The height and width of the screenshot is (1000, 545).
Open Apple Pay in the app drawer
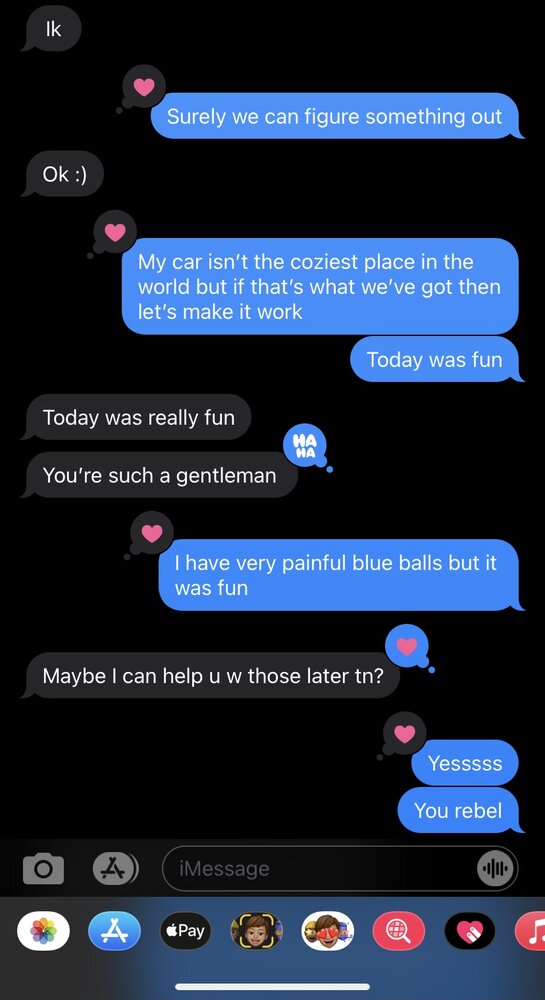tap(185, 930)
